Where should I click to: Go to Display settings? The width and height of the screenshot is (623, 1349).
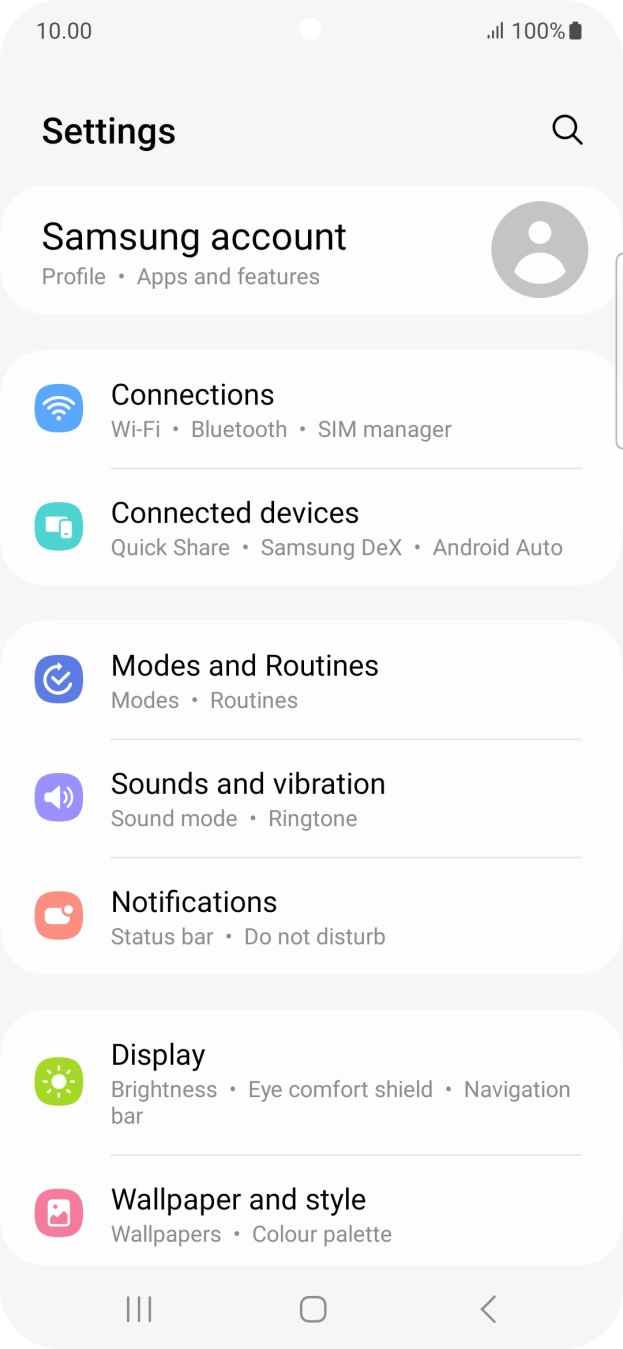310,1084
